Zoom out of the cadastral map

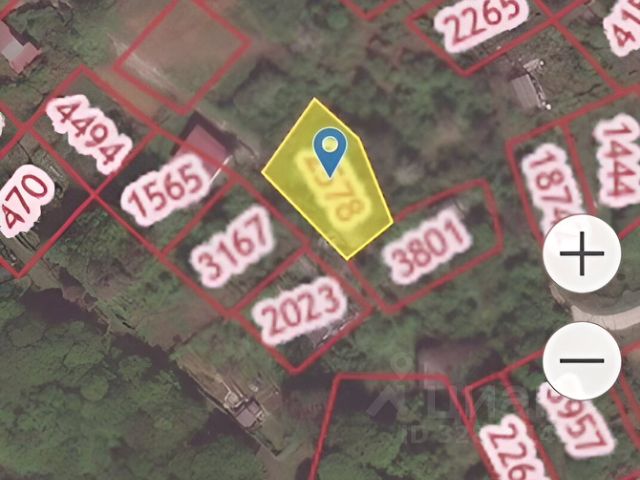[x=582, y=360]
